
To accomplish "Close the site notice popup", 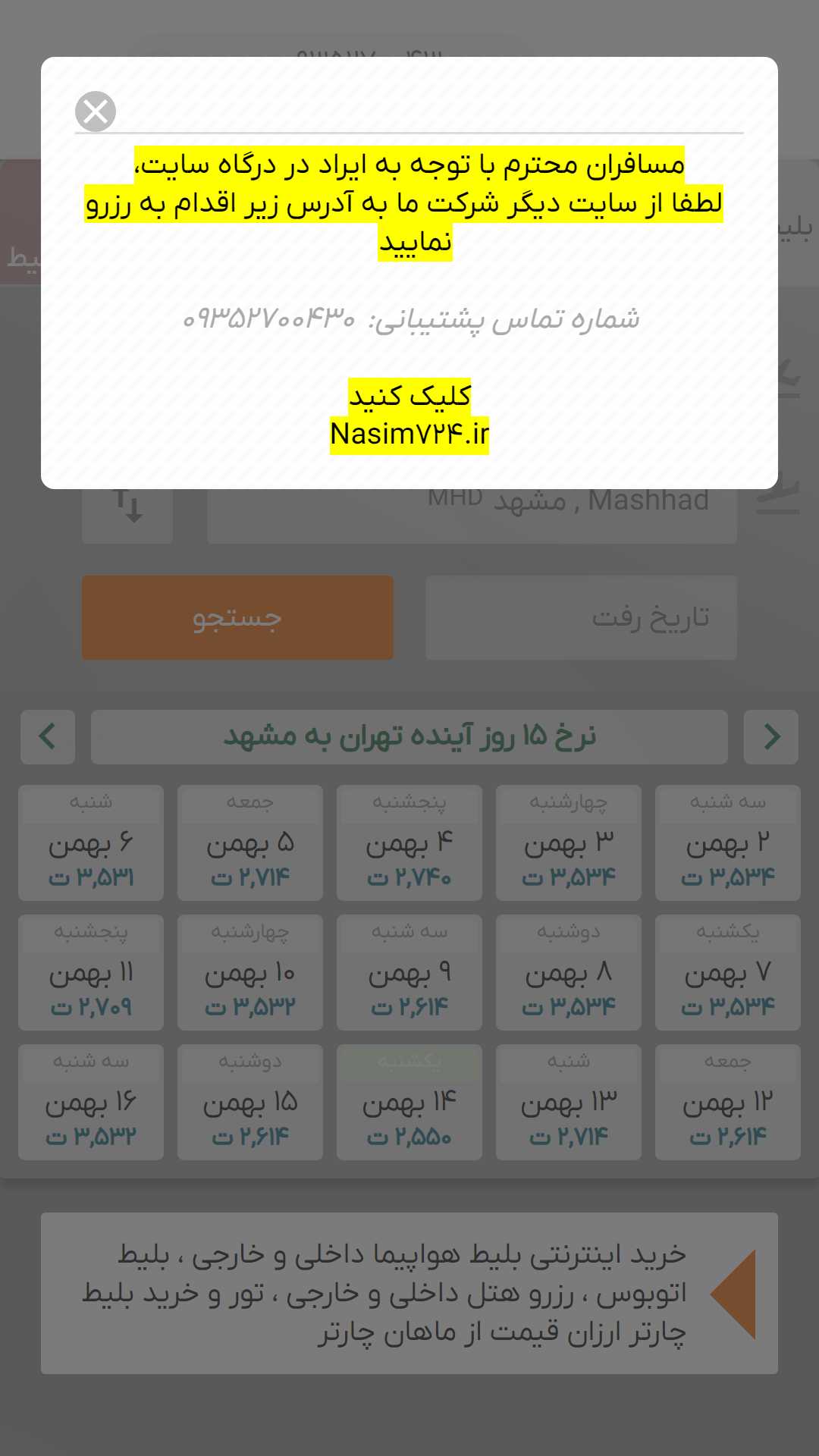I will coord(96,111).
